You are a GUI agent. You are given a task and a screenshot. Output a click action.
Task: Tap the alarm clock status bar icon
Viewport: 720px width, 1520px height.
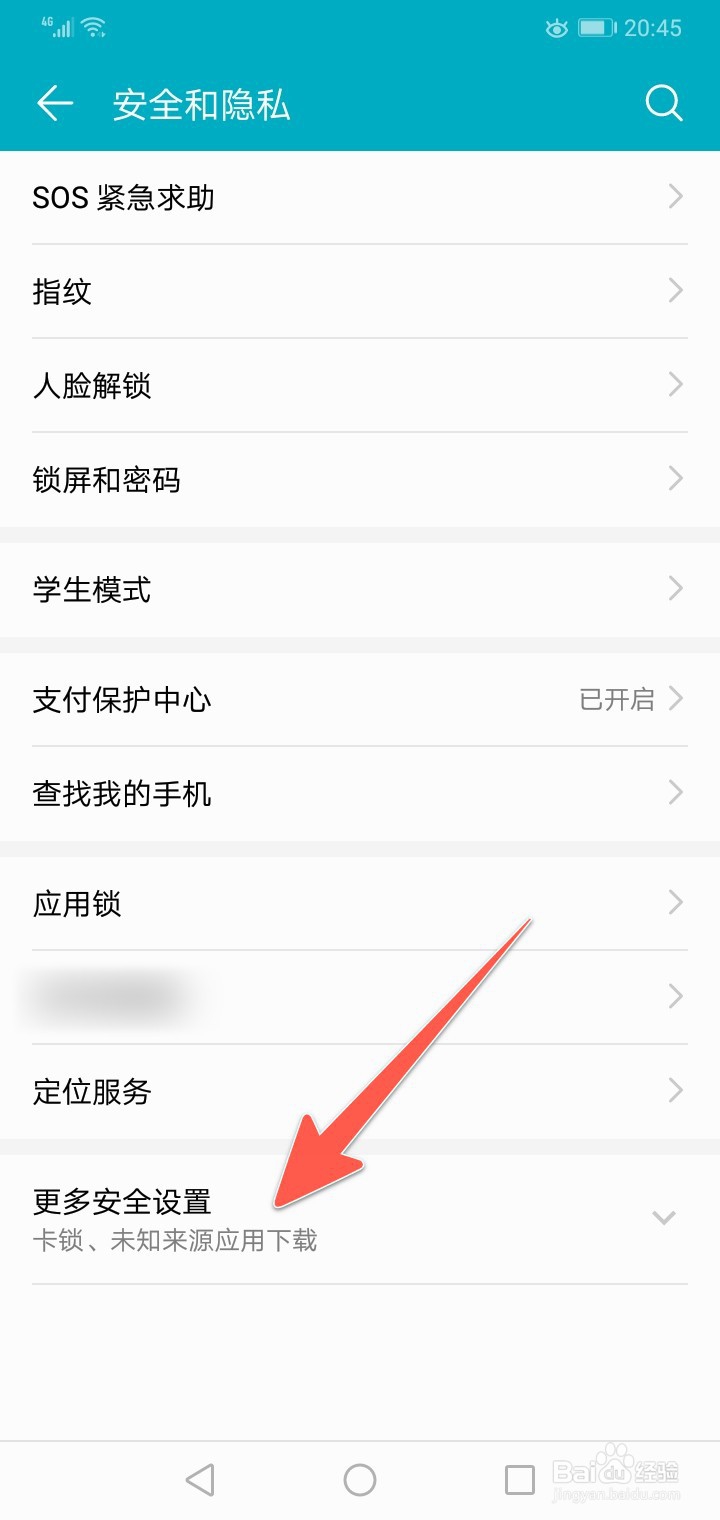click(x=557, y=28)
